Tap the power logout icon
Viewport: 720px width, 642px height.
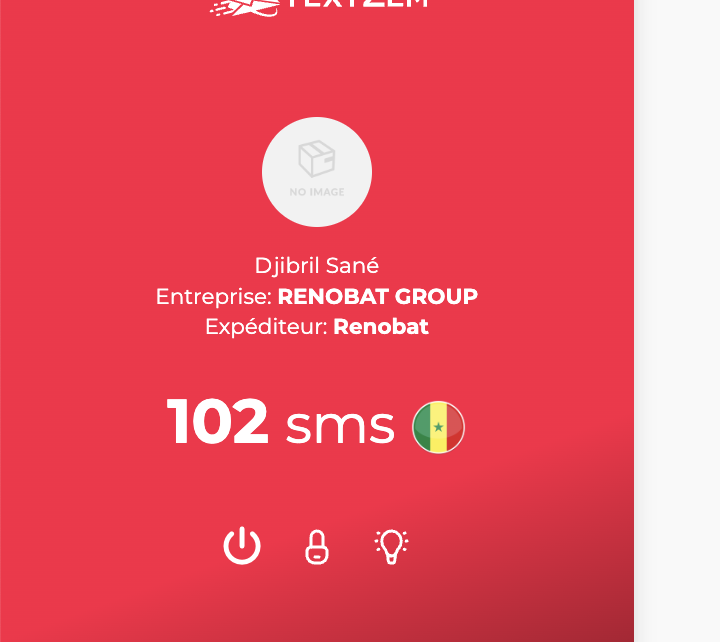(242, 547)
